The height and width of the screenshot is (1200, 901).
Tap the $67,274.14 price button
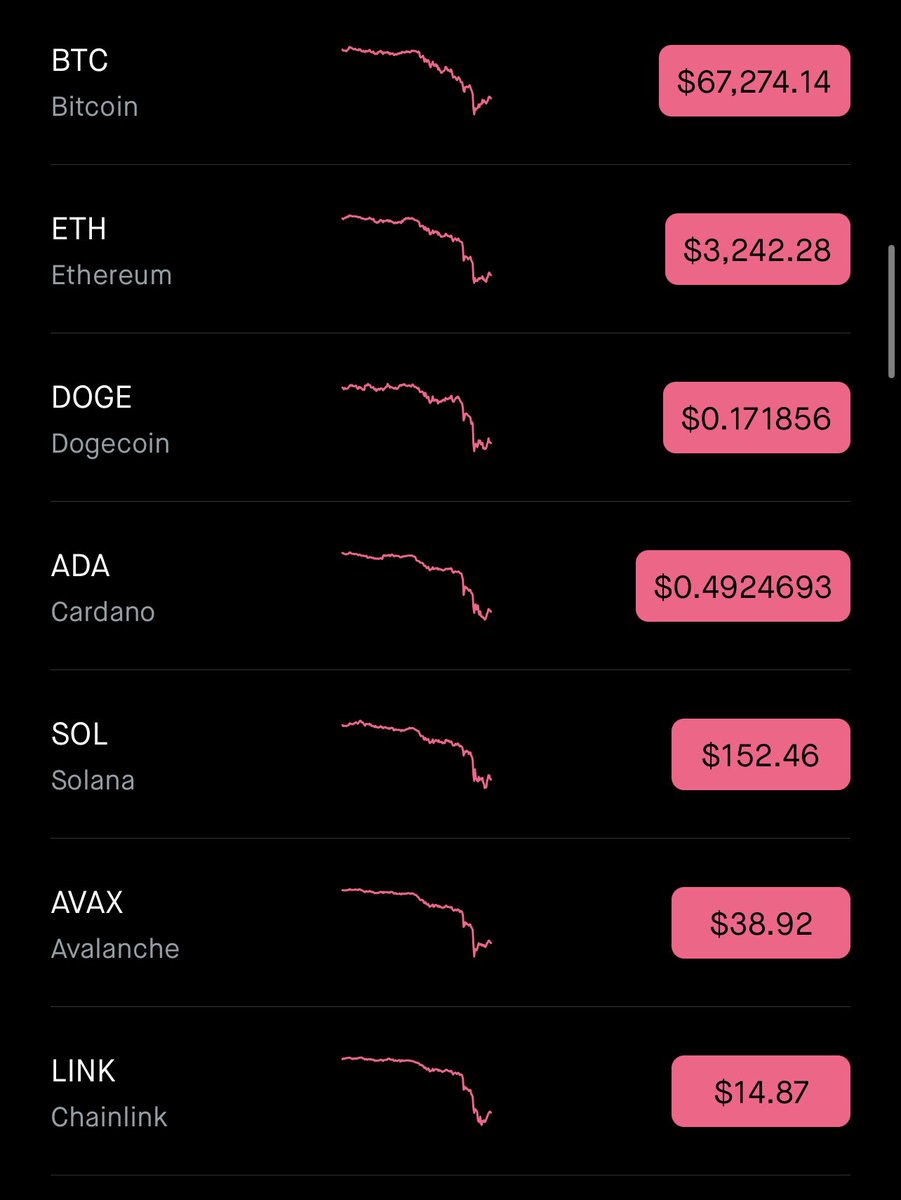(x=754, y=81)
